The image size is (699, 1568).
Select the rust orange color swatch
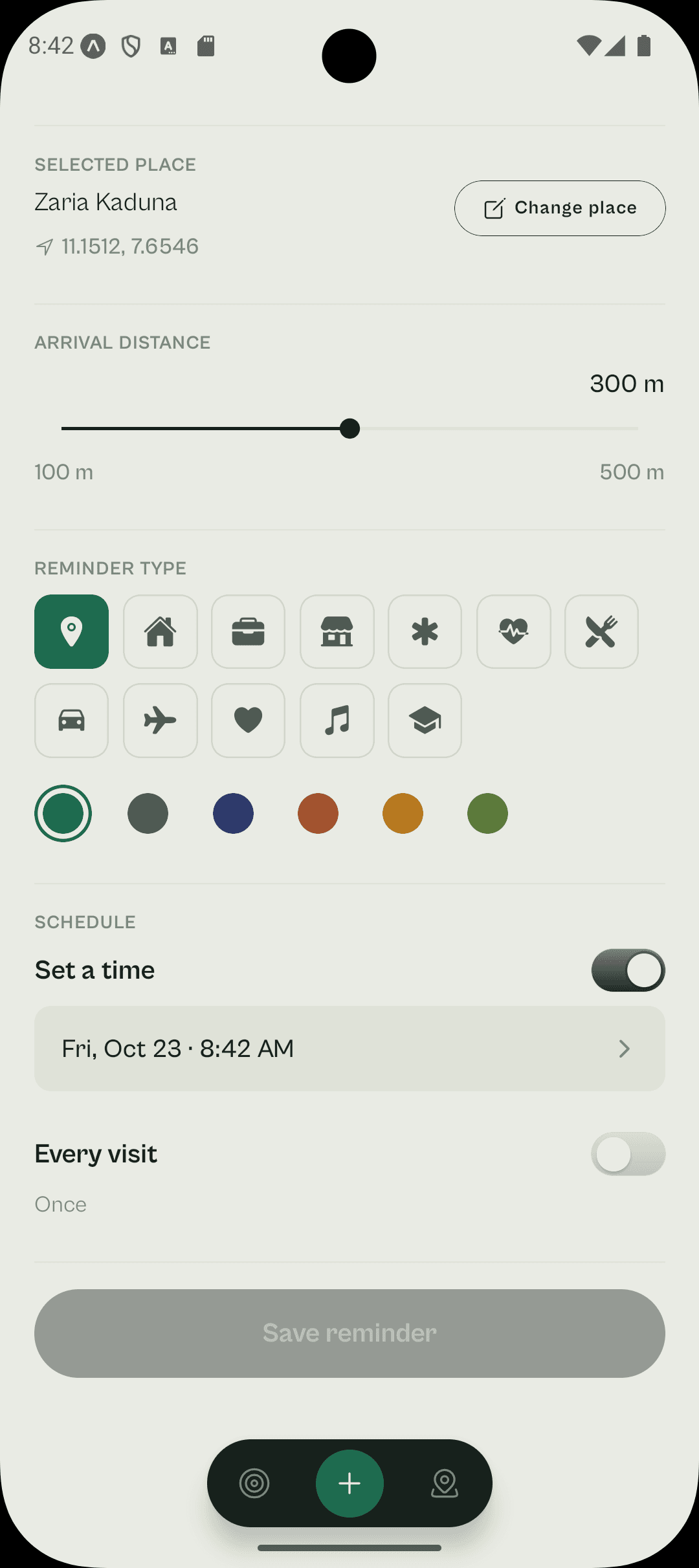[318, 813]
